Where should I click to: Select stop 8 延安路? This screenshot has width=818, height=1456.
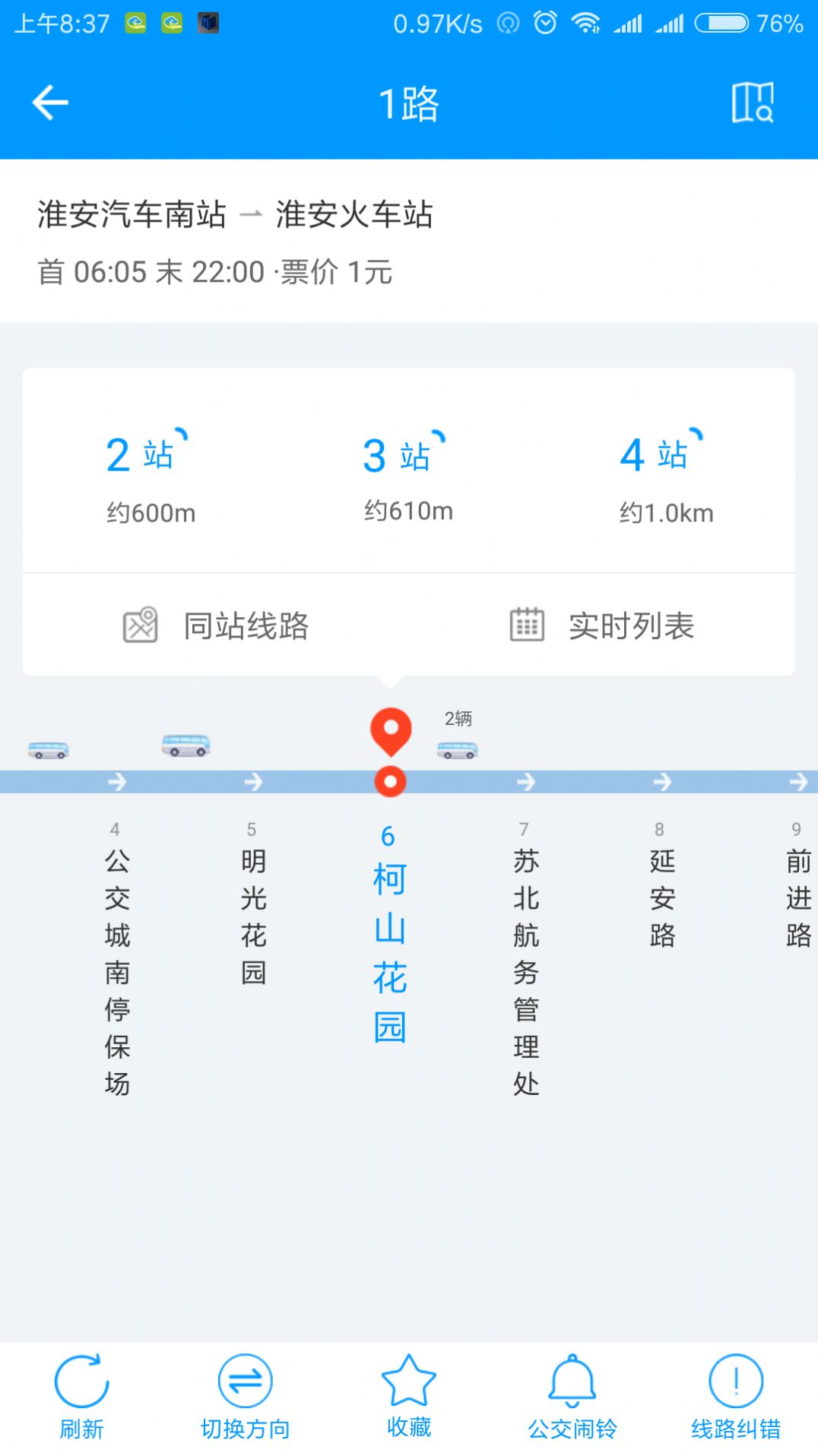coord(662,885)
